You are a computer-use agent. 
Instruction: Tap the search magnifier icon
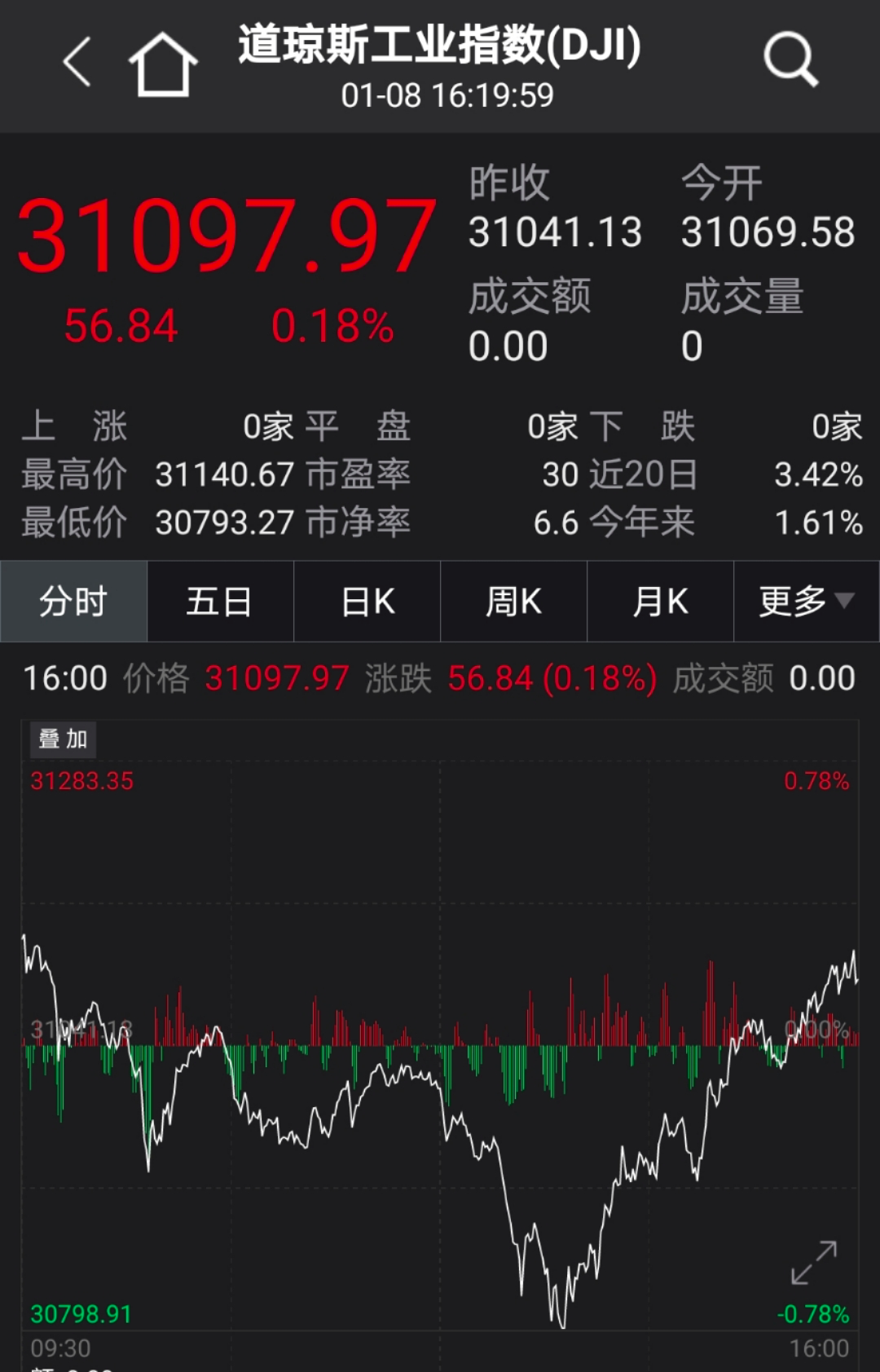(x=789, y=59)
